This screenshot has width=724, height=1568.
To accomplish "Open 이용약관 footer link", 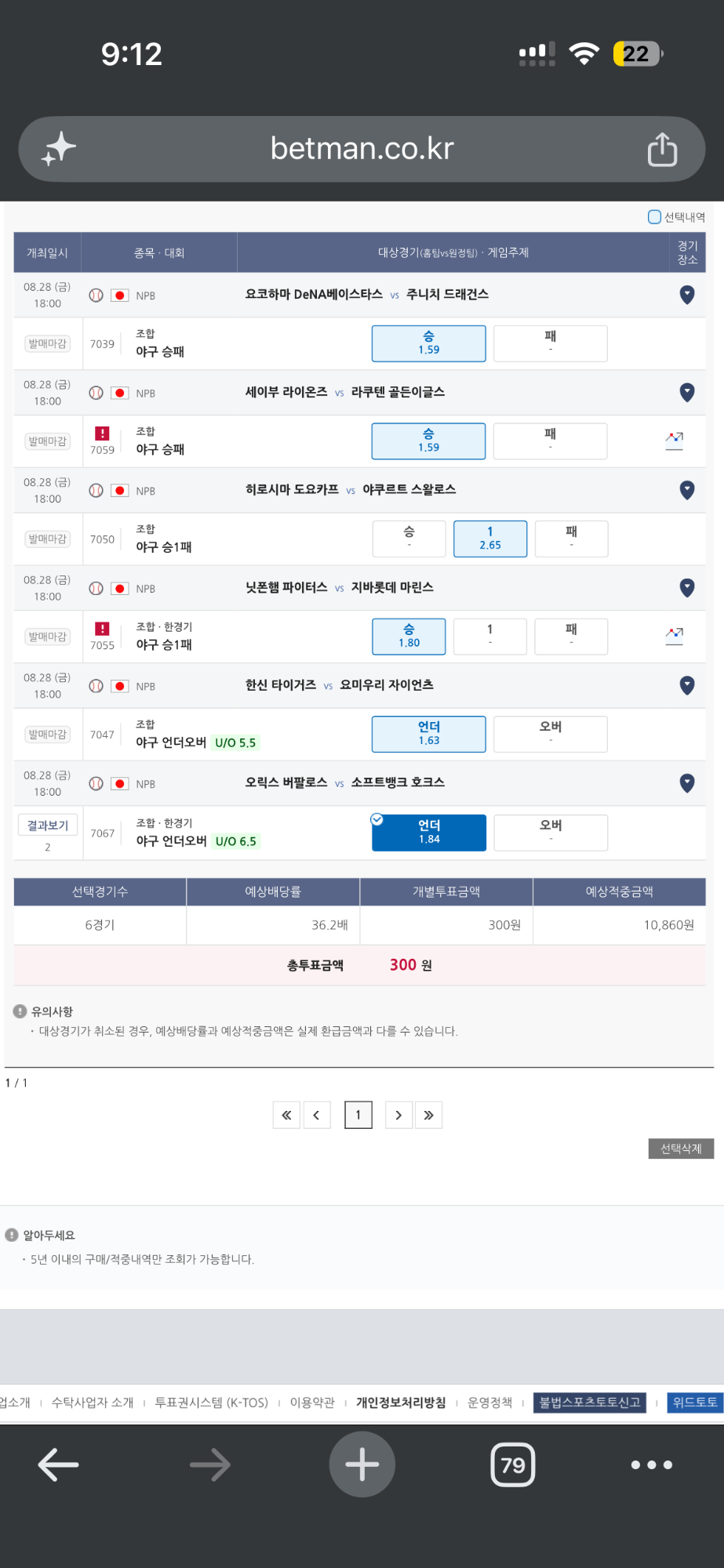I will click(x=312, y=1403).
